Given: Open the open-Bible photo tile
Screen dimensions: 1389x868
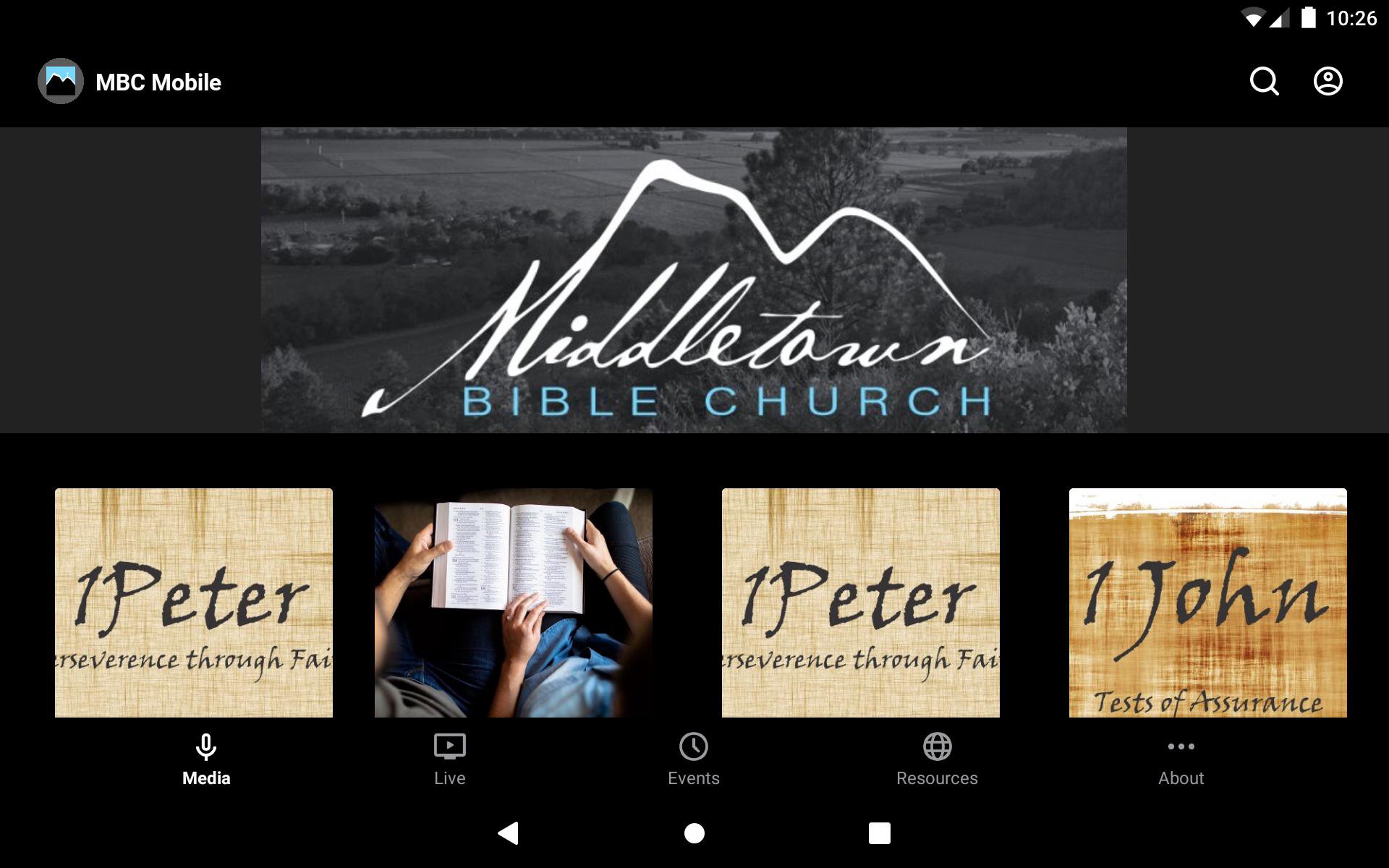Looking at the screenshot, I should (513, 602).
